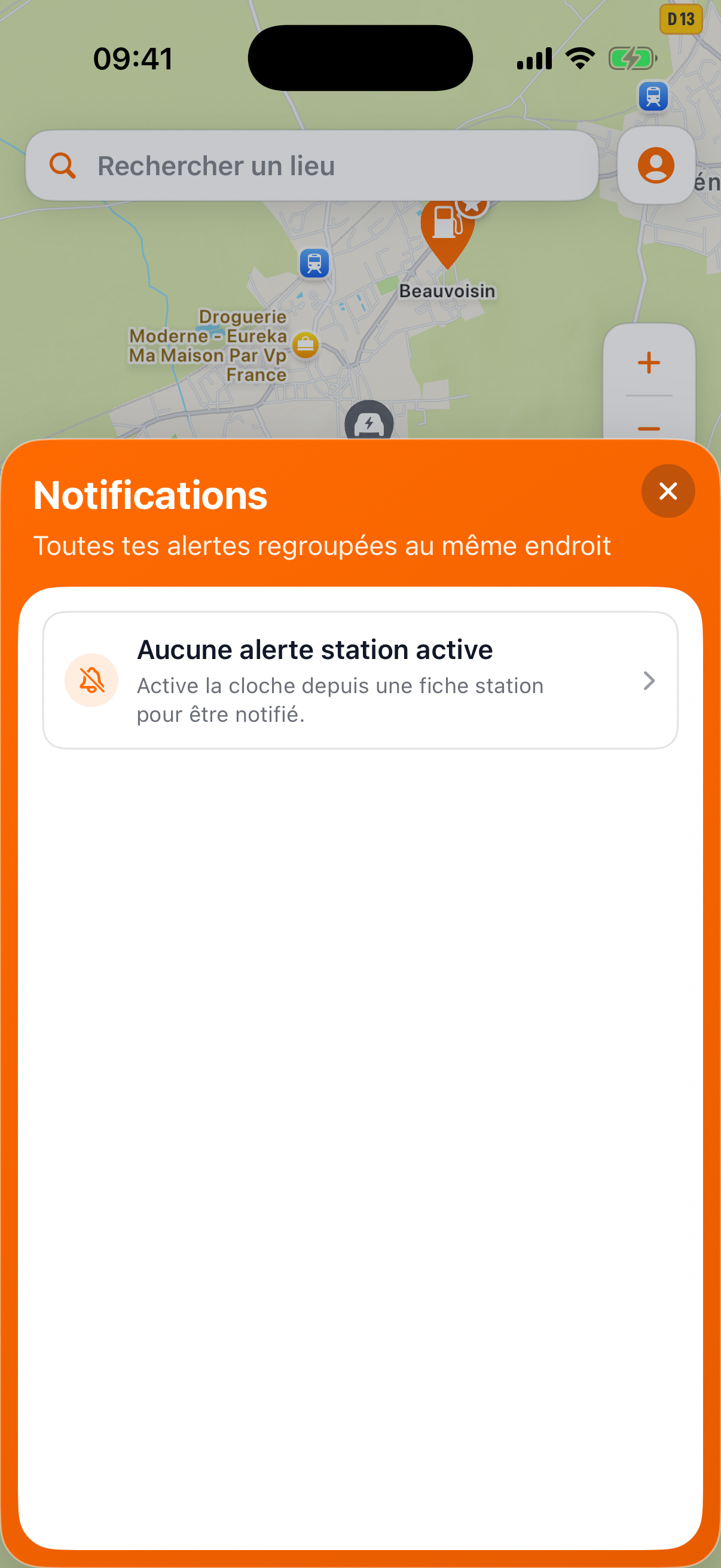
Task: Tap the 'Rechercher un lieu' search field
Action: pos(311,165)
